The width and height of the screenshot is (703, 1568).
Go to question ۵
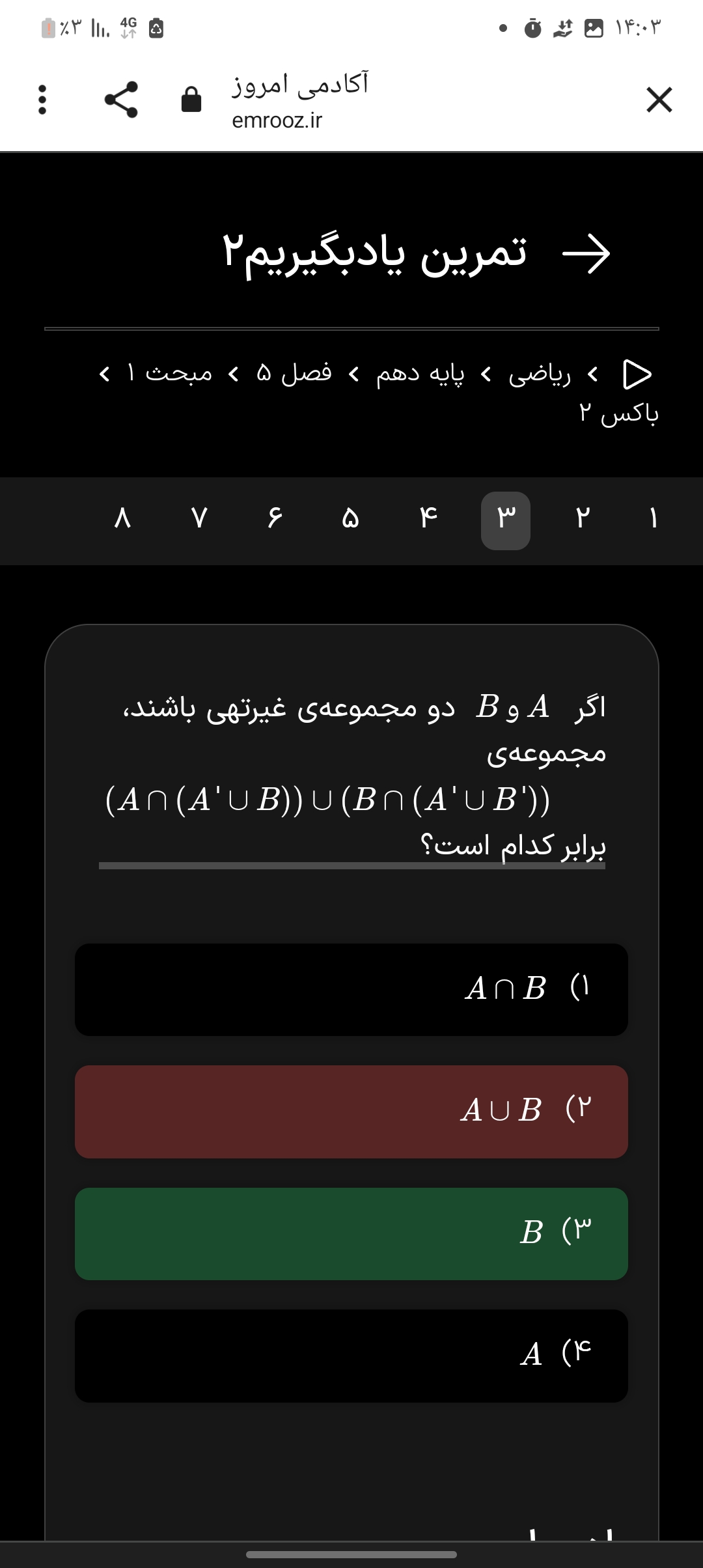coord(351,520)
